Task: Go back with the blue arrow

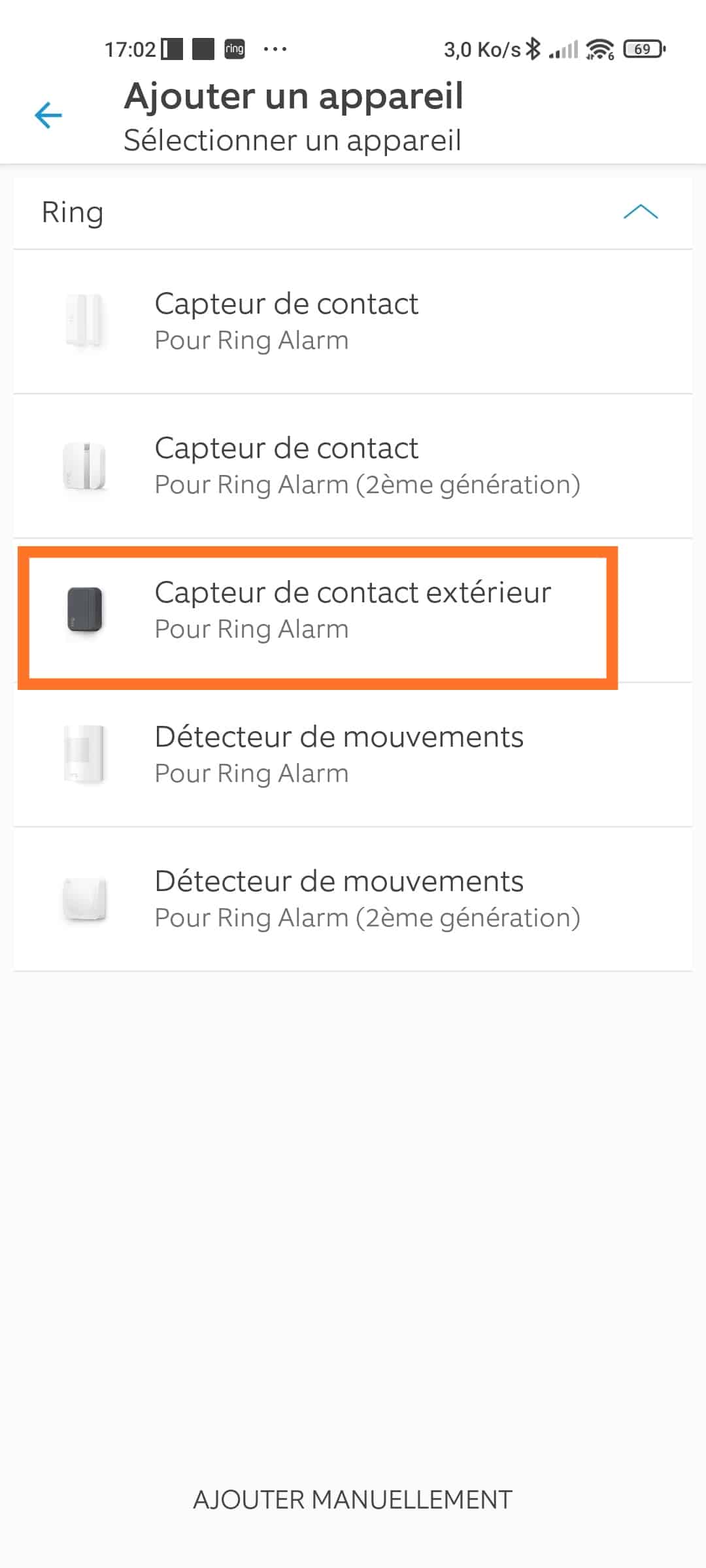Action: click(x=48, y=116)
